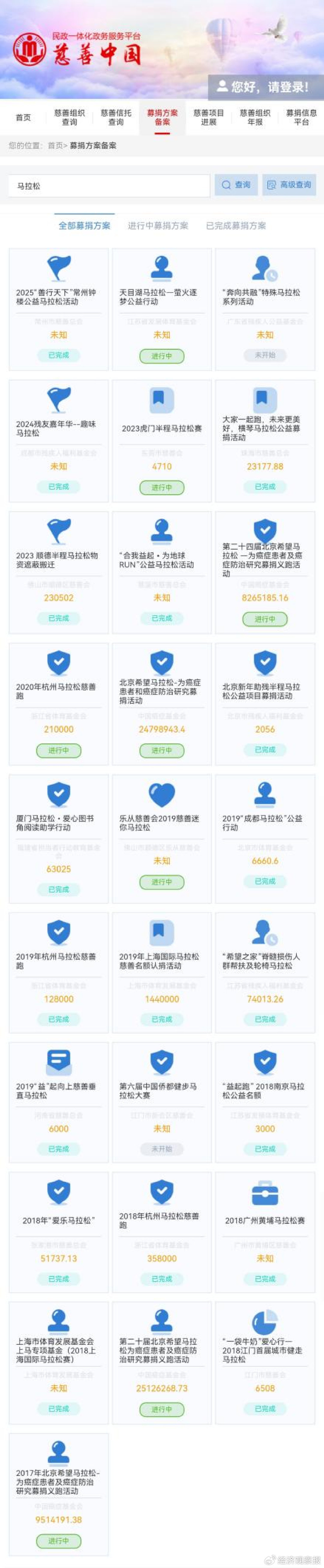Screen dimensions: 324x1568
Task: Open the 2019年上海国际马拉松慈善名额认捐活动 card
Action: (x=162, y=973)
